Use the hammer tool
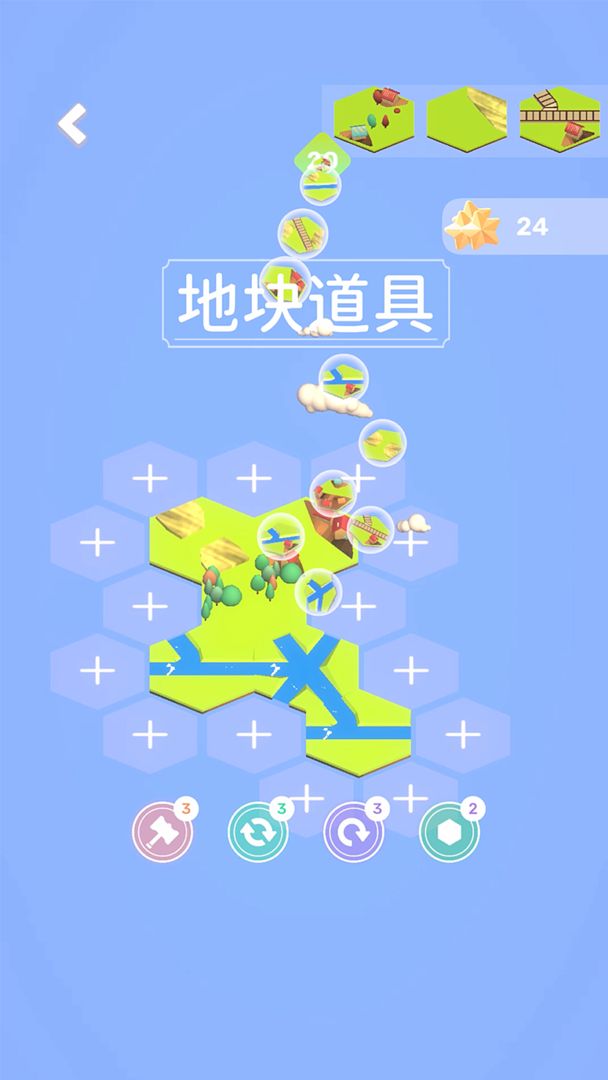Viewport: 608px width, 1080px height. [162, 832]
